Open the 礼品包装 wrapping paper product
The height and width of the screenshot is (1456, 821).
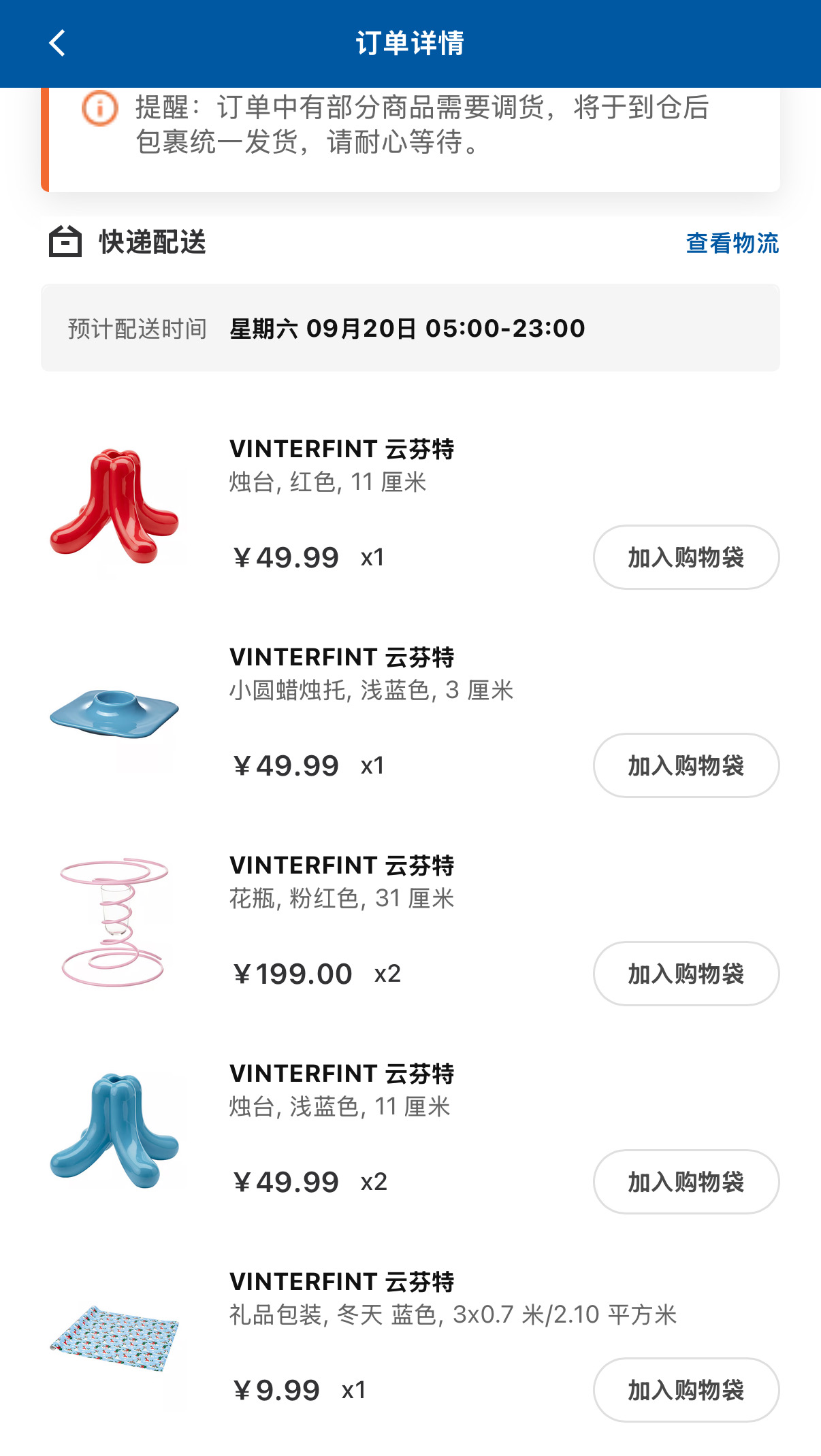[114, 1338]
